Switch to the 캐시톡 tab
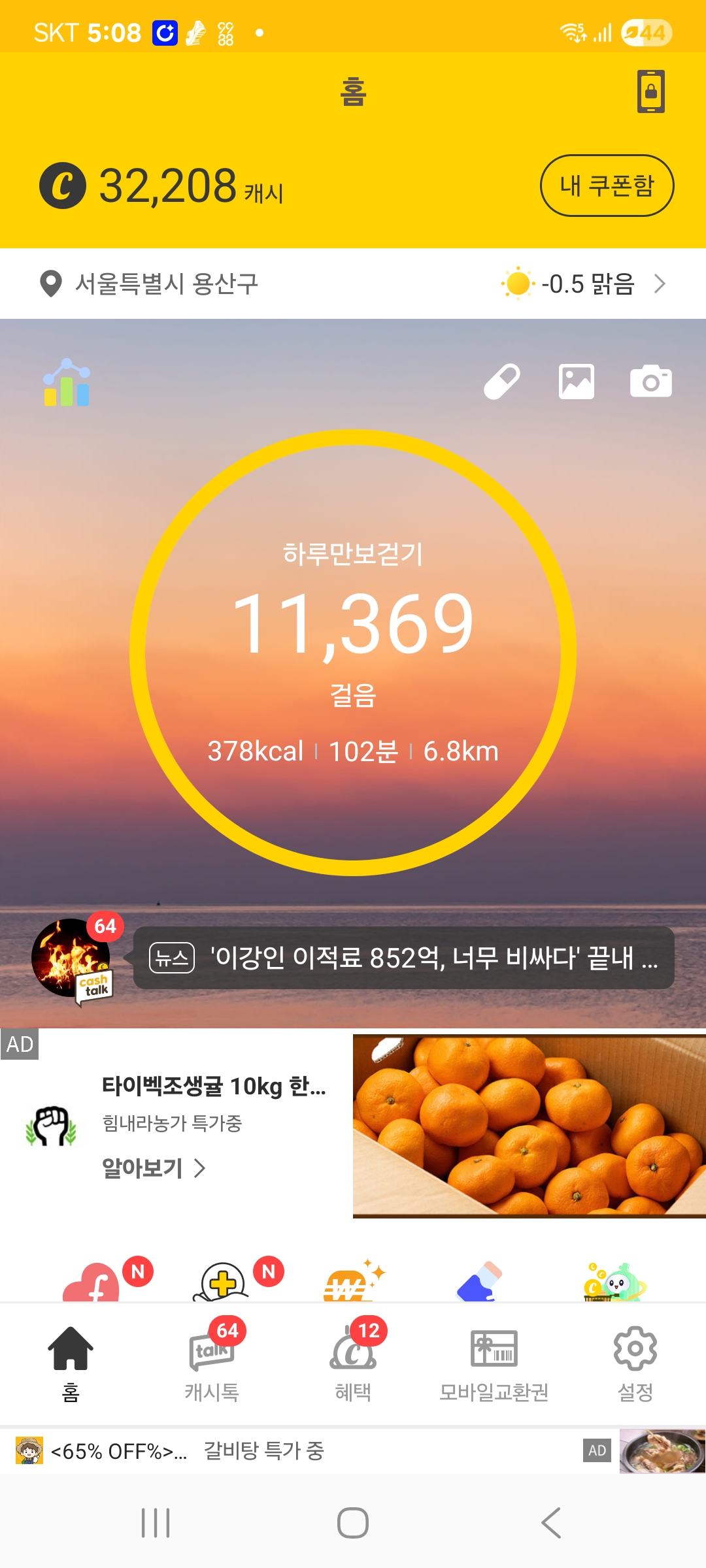 tap(212, 1364)
